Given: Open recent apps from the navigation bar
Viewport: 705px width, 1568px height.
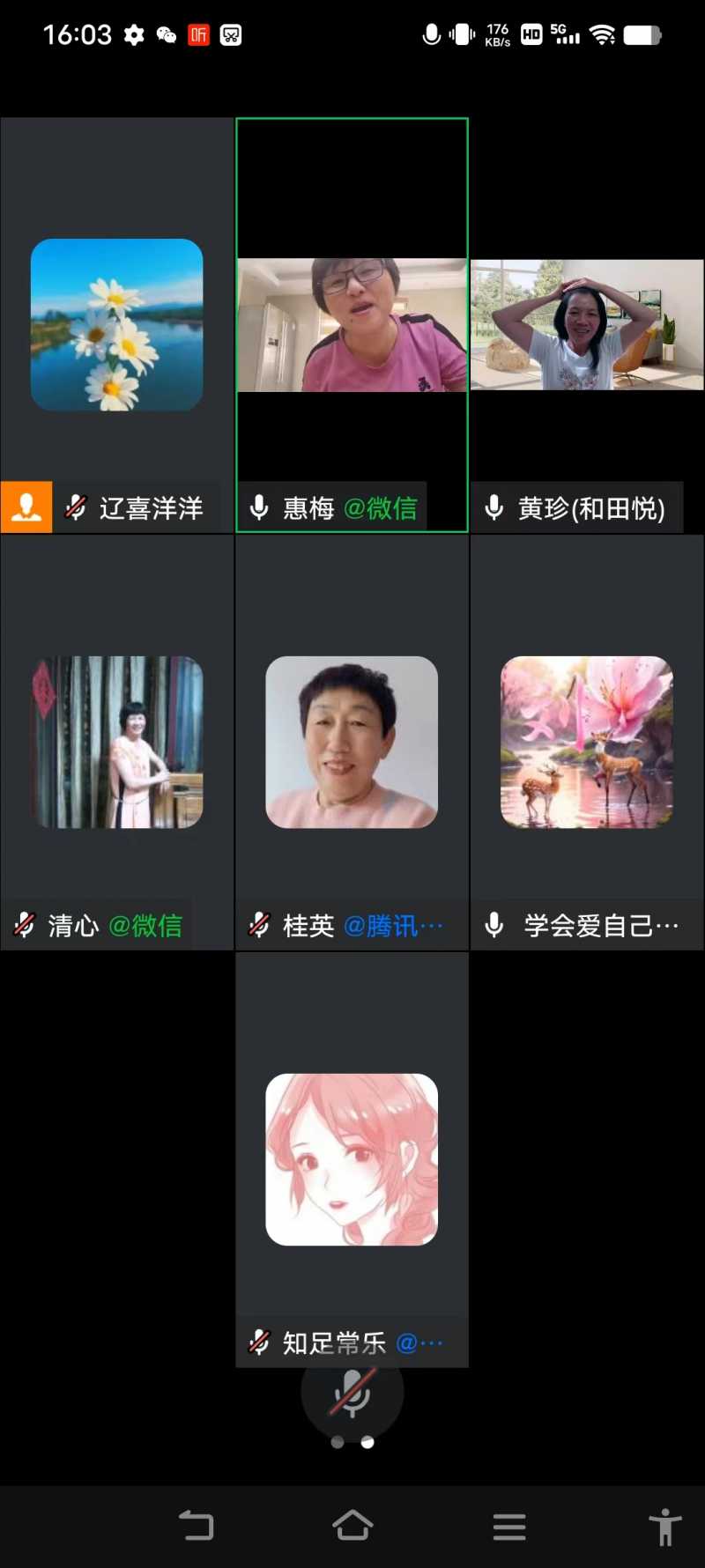Looking at the screenshot, I should point(509,1526).
